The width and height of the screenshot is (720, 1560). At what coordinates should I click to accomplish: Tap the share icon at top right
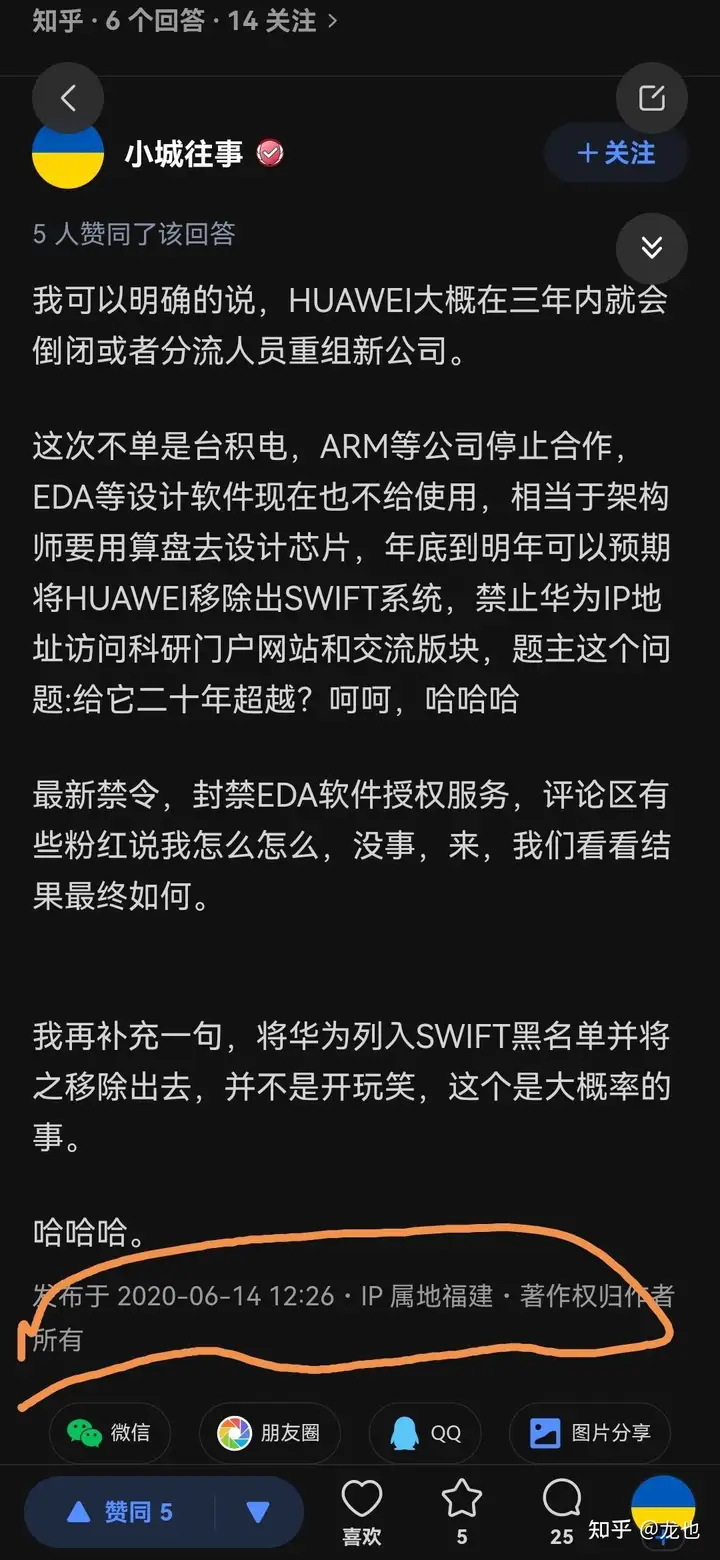[x=652, y=98]
